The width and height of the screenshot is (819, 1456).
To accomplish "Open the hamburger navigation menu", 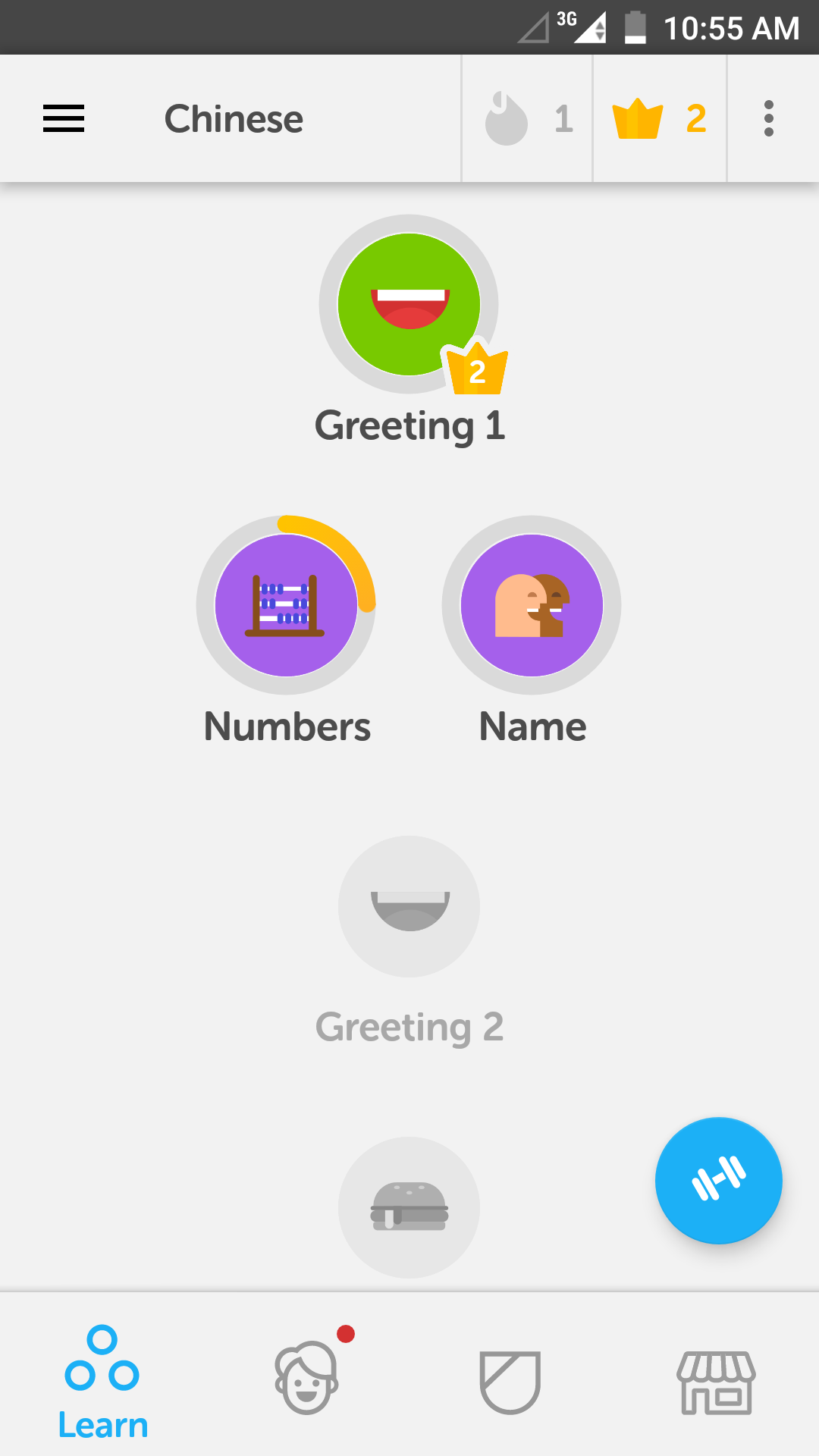I will pos(64,119).
